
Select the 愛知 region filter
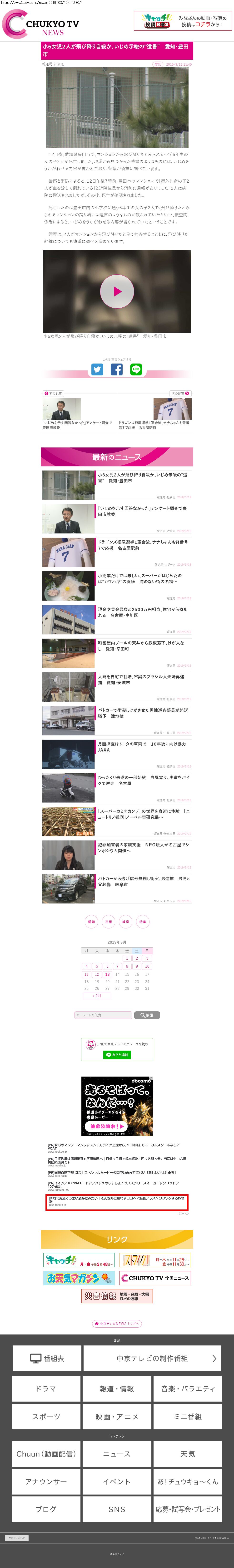pyautogui.click(x=91, y=922)
